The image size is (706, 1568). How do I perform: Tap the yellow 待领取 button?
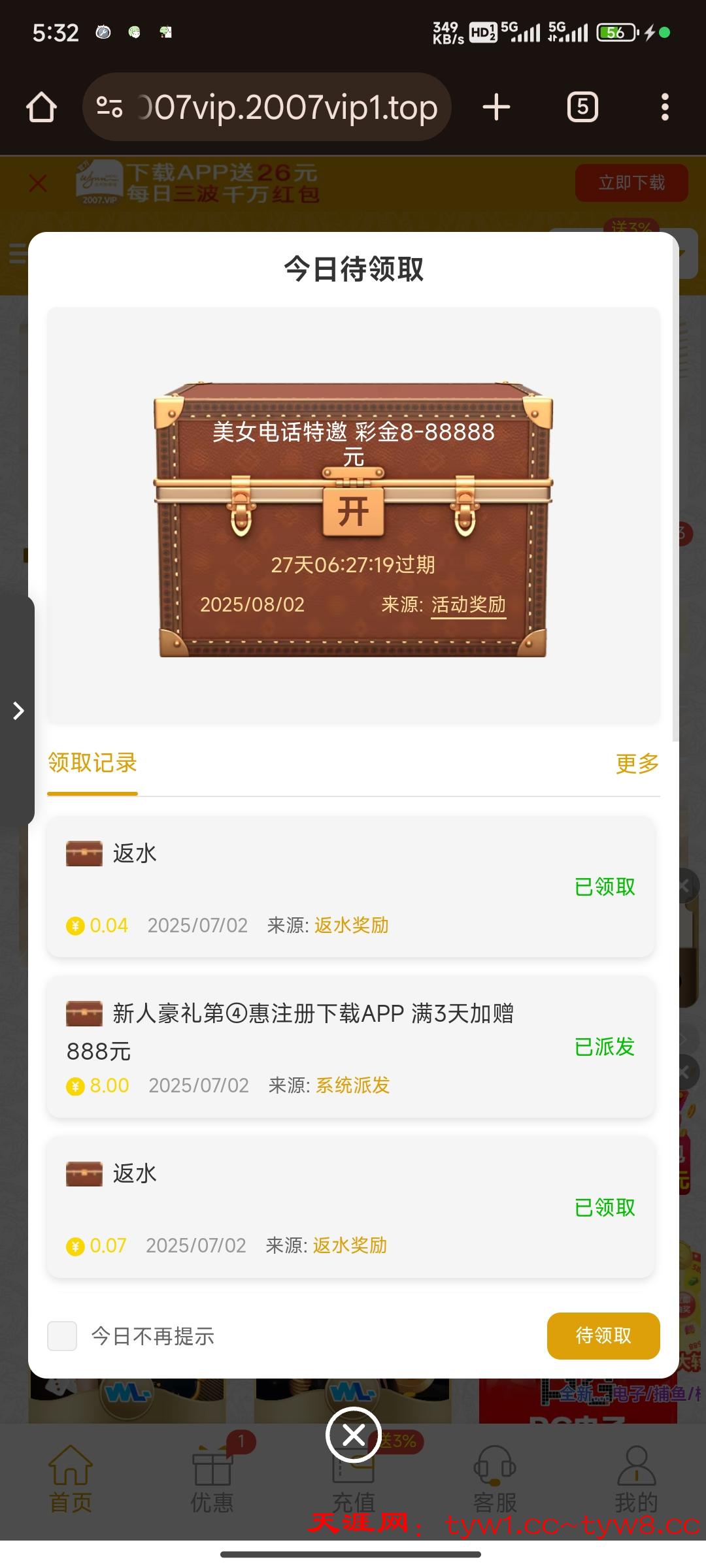tap(603, 1335)
